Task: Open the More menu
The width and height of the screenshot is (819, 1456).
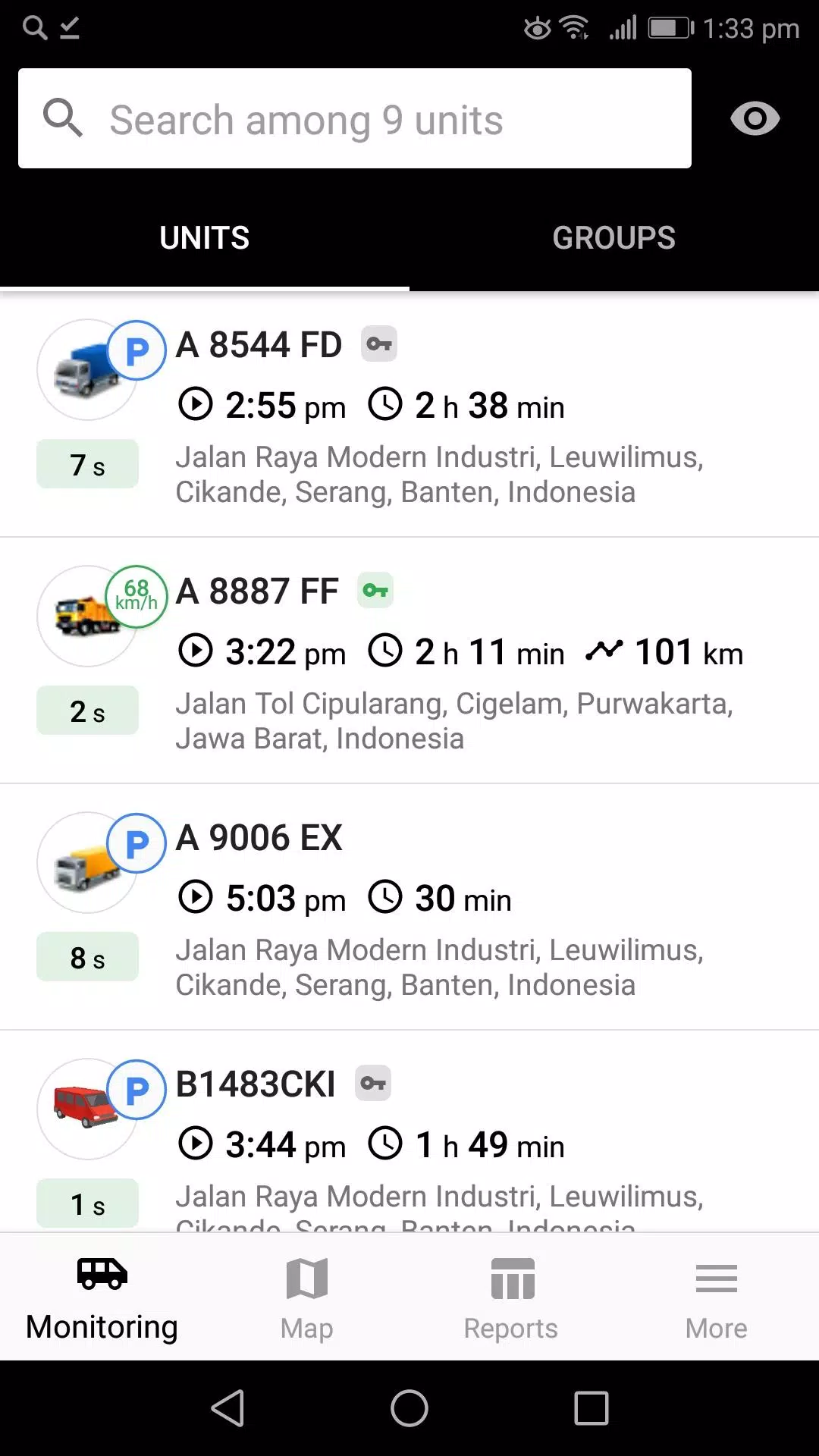Action: (717, 1298)
